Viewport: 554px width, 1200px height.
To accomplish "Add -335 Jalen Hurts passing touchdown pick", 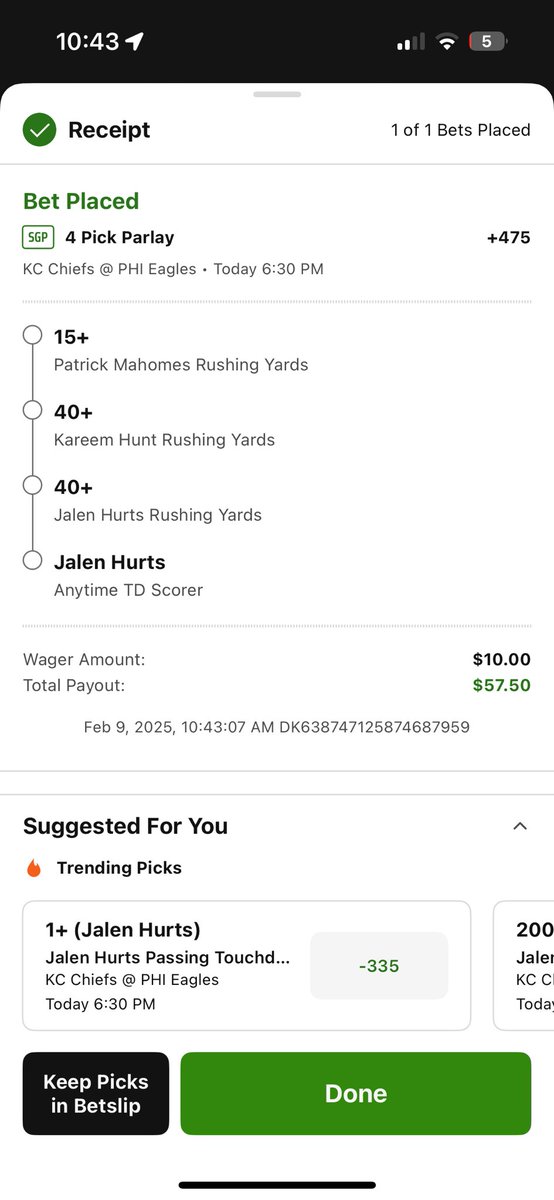I will click(x=379, y=966).
